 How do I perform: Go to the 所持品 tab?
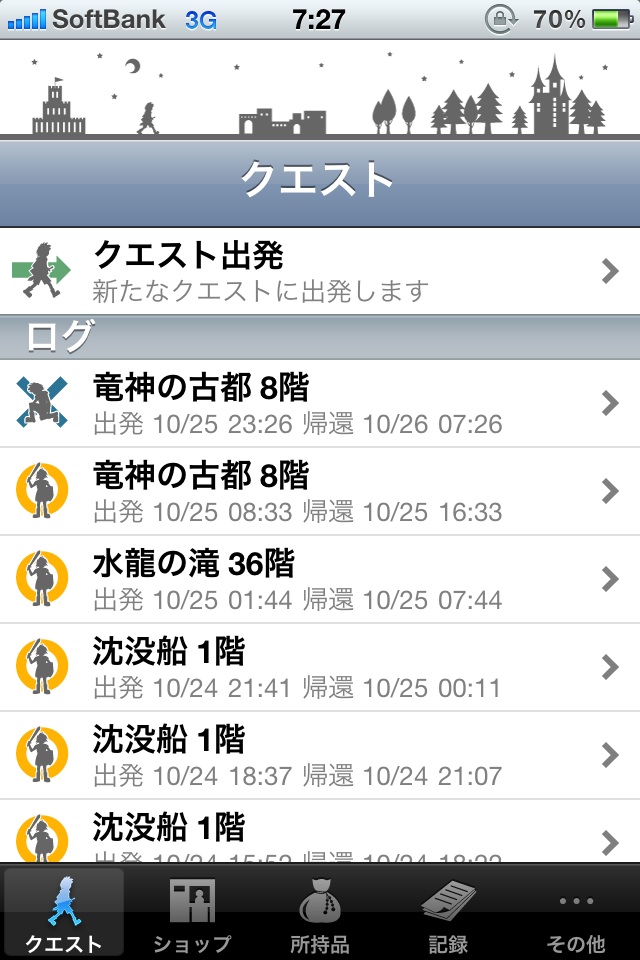coord(320,912)
